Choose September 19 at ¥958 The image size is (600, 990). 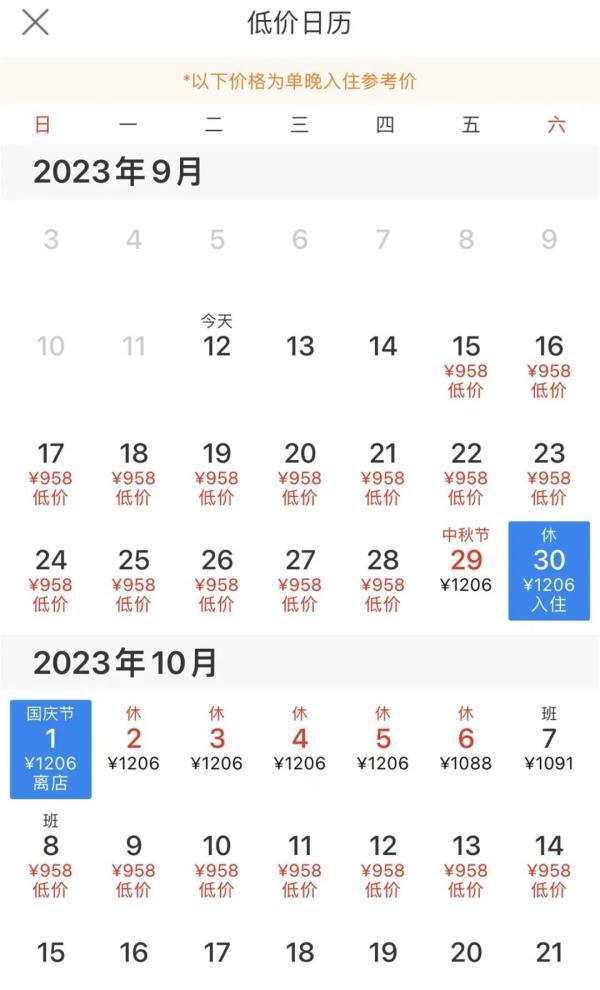(217, 471)
